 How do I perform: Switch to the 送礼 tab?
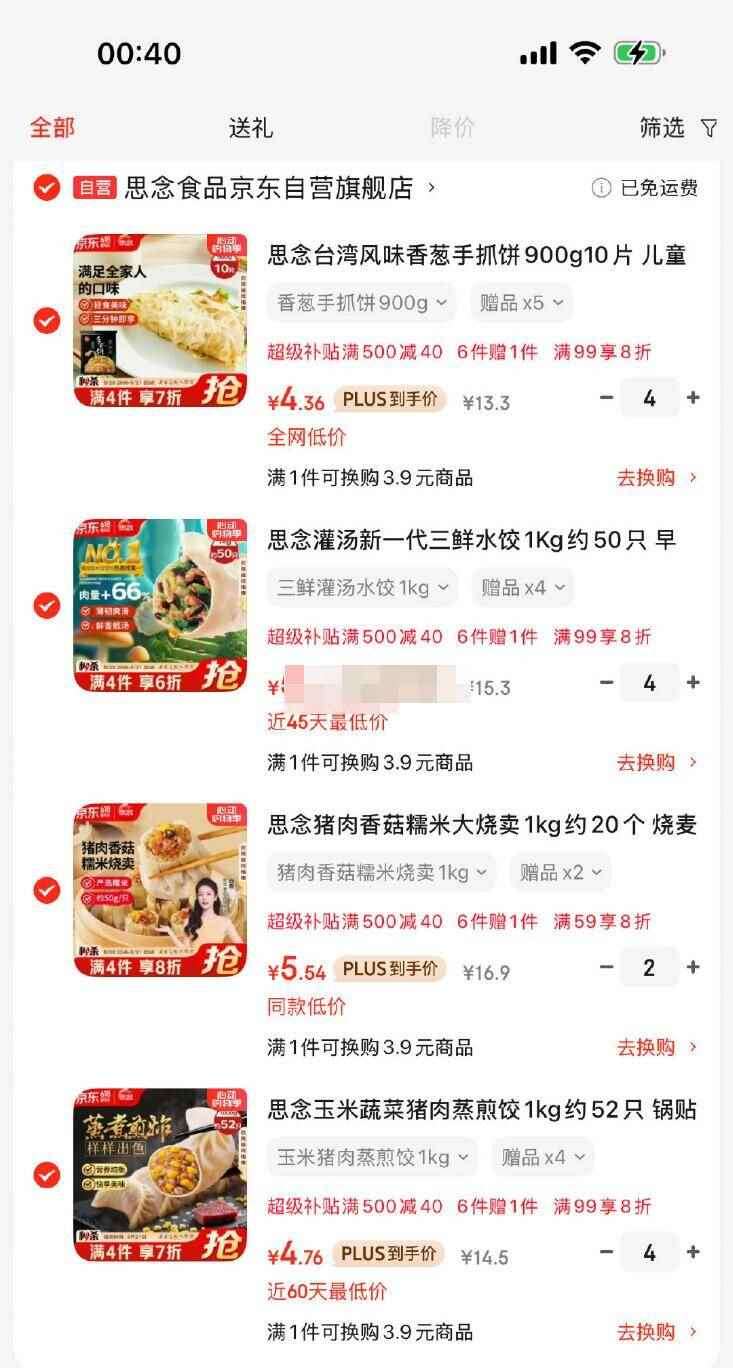pos(250,128)
